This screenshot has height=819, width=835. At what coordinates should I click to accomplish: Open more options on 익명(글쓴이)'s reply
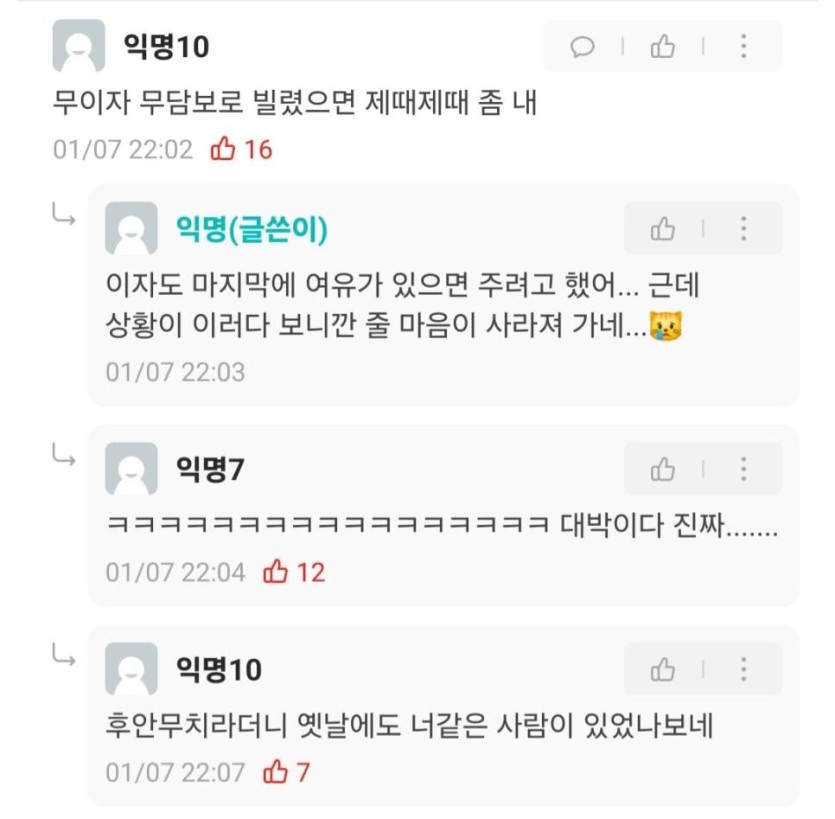(x=743, y=229)
